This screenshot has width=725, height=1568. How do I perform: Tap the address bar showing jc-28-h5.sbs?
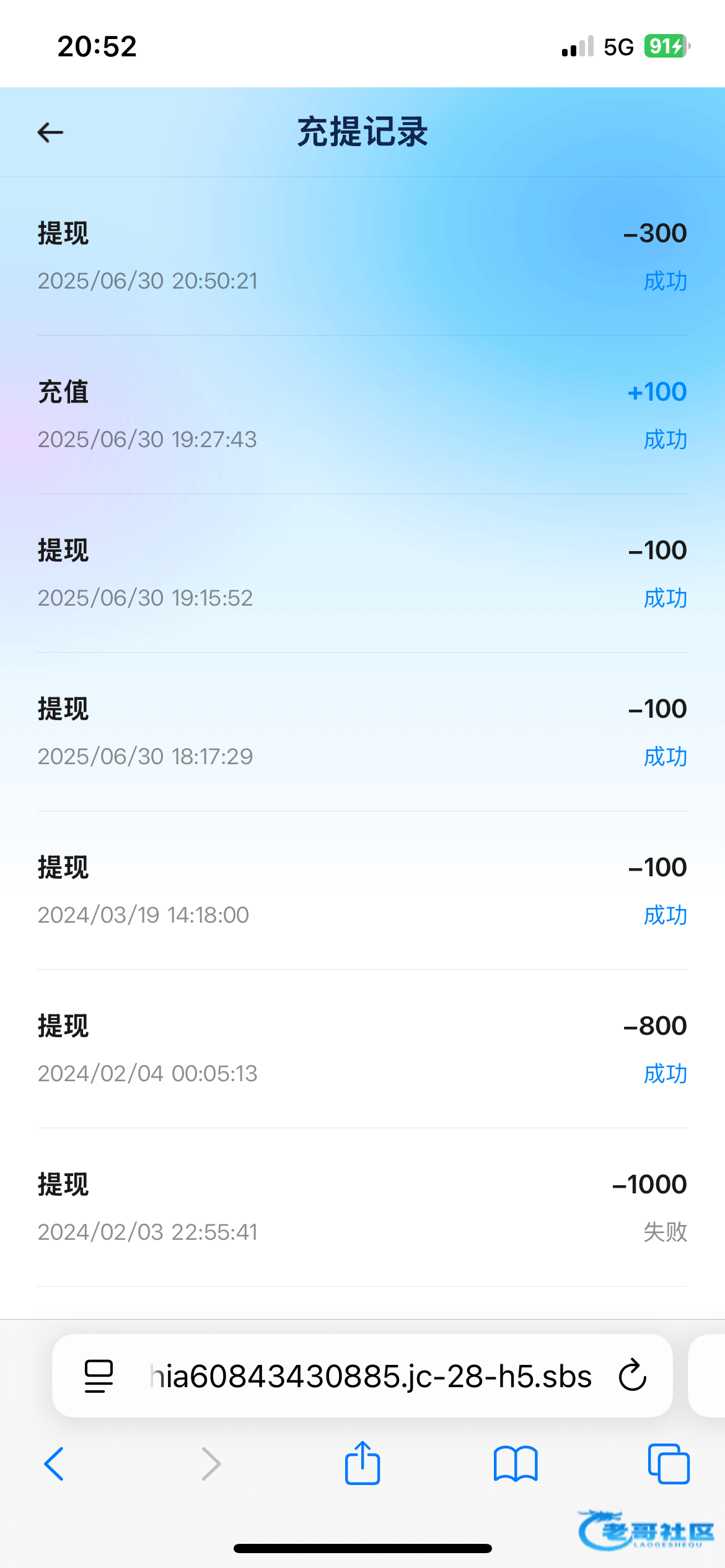point(362,1376)
